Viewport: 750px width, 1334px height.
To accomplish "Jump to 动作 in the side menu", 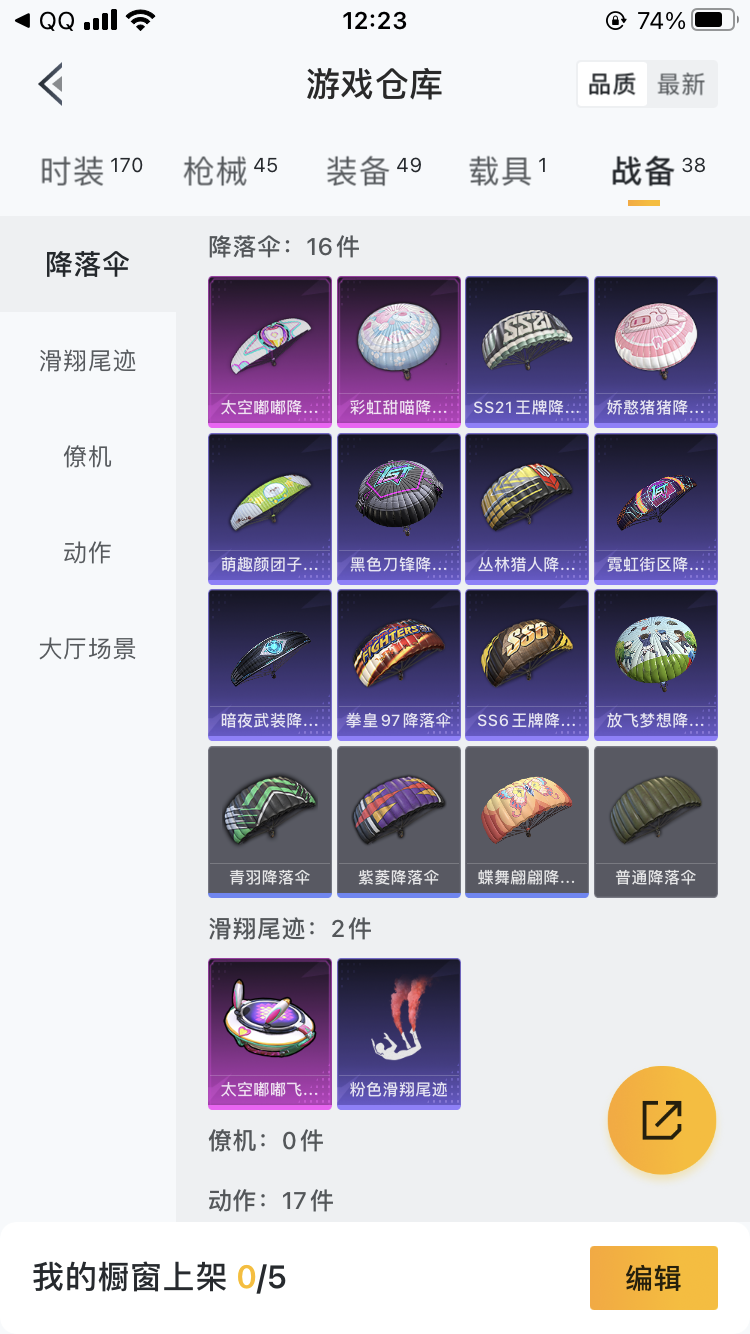I will pyautogui.click(x=88, y=553).
